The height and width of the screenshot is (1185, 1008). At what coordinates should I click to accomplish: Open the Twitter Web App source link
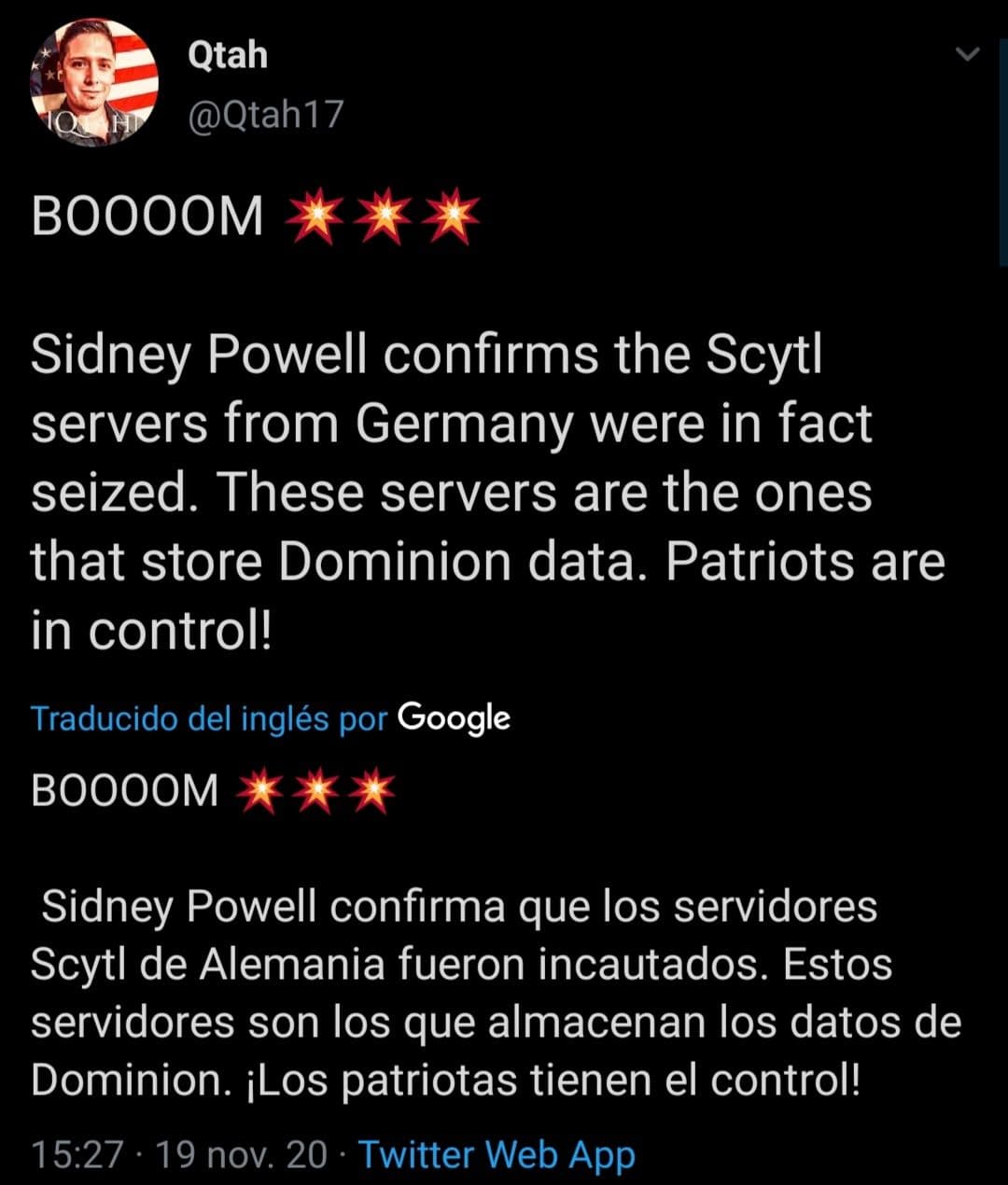coord(497,1154)
